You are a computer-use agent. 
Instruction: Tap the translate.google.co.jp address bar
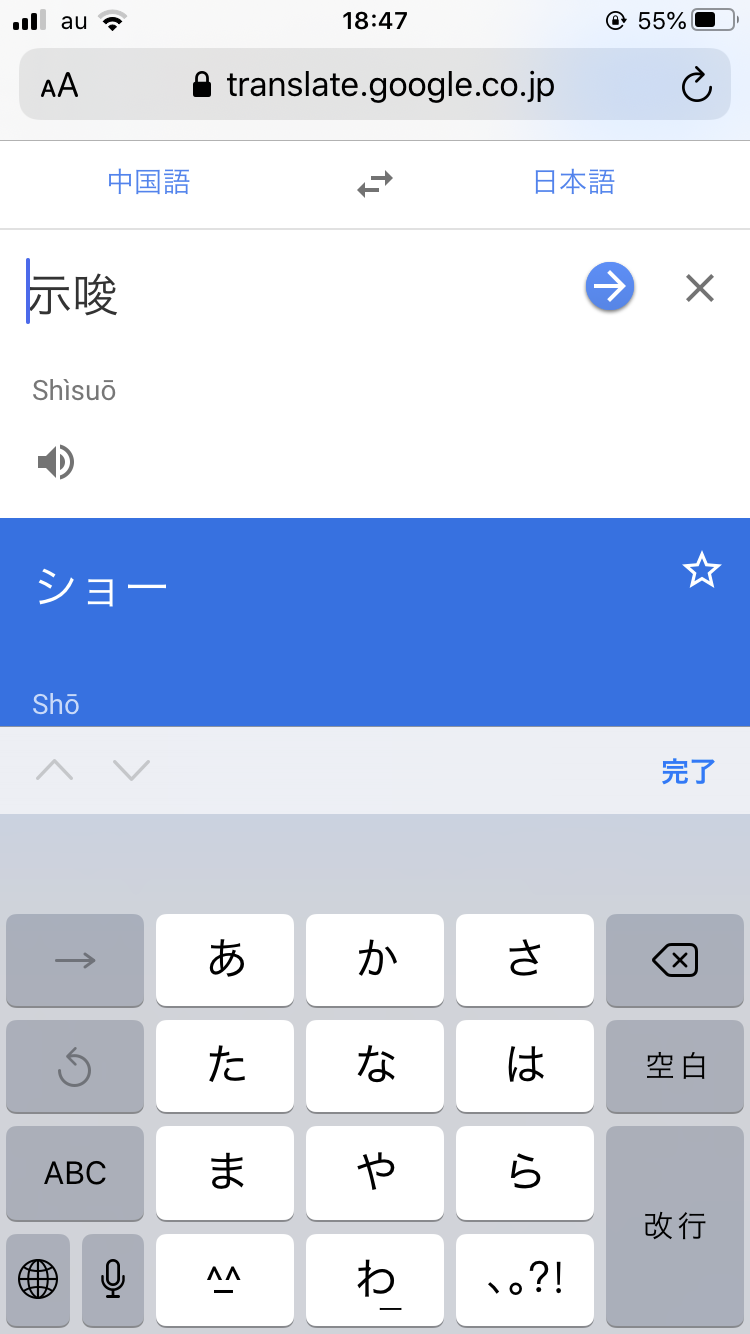[x=375, y=86]
